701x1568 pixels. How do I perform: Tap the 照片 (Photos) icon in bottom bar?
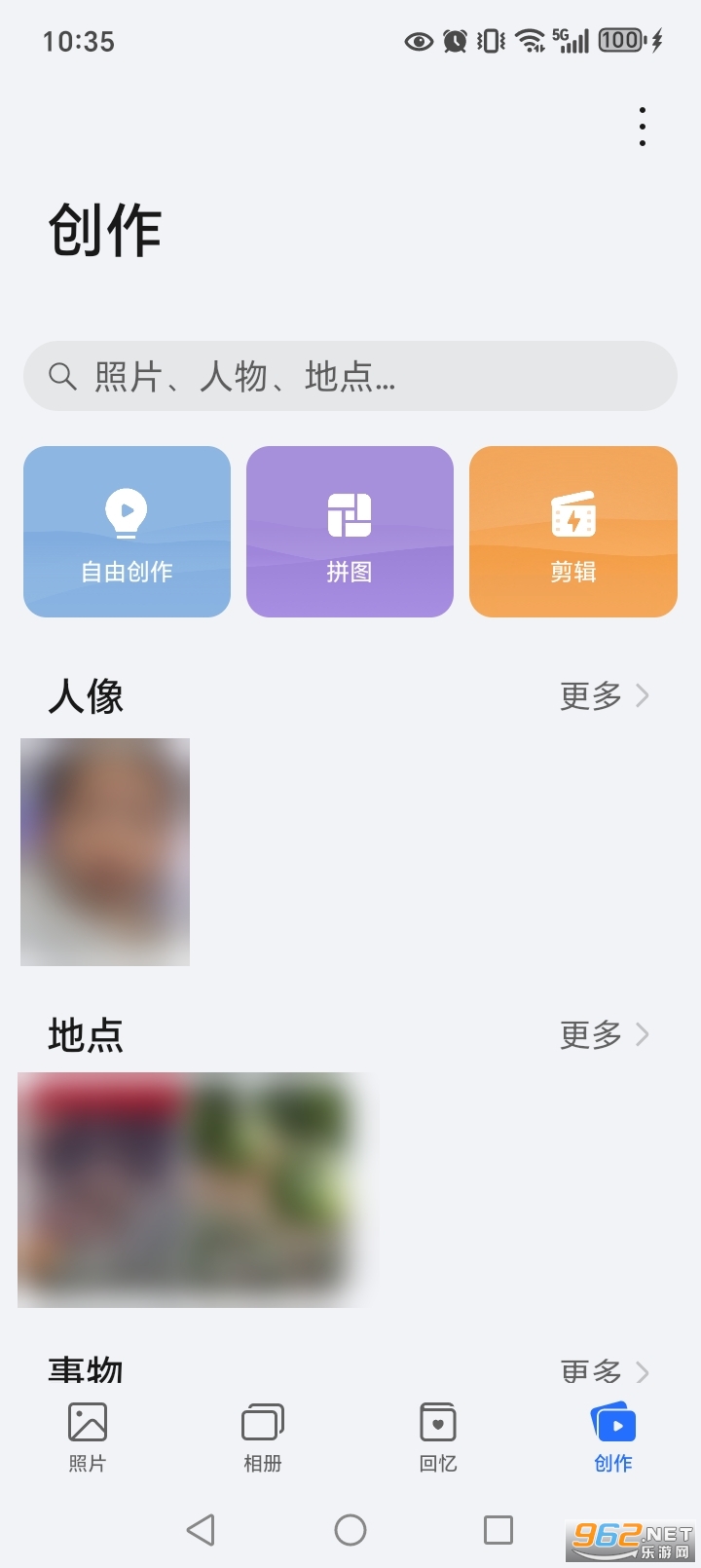87,1432
